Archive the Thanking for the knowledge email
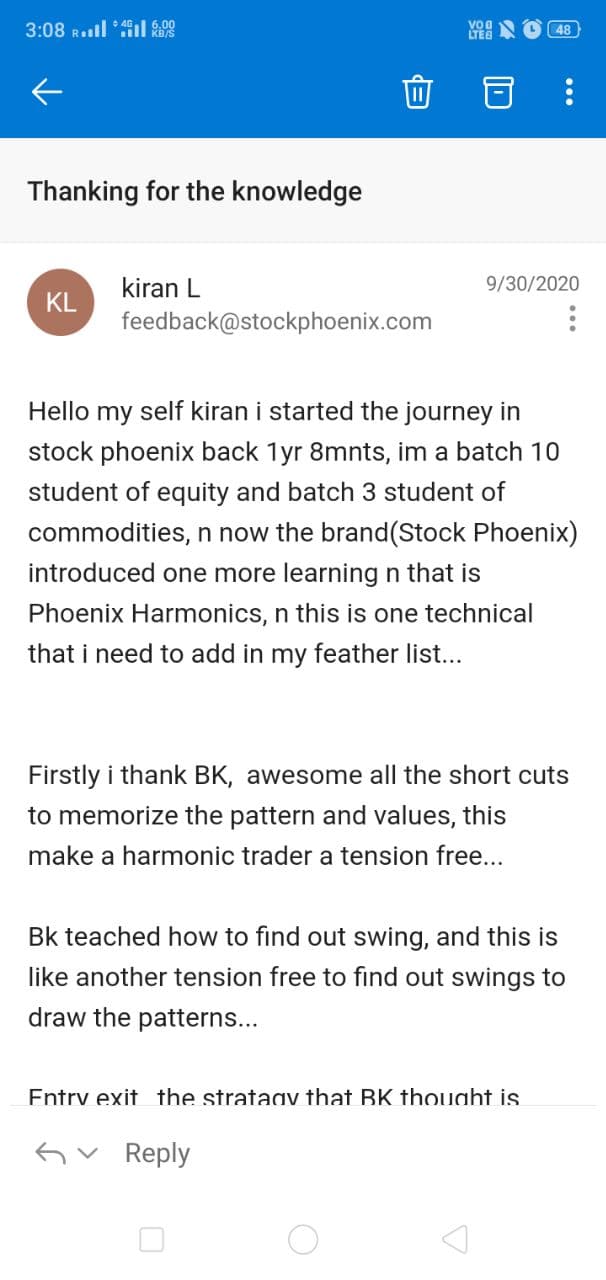Viewport: 606px width, 1280px height. [x=497, y=93]
